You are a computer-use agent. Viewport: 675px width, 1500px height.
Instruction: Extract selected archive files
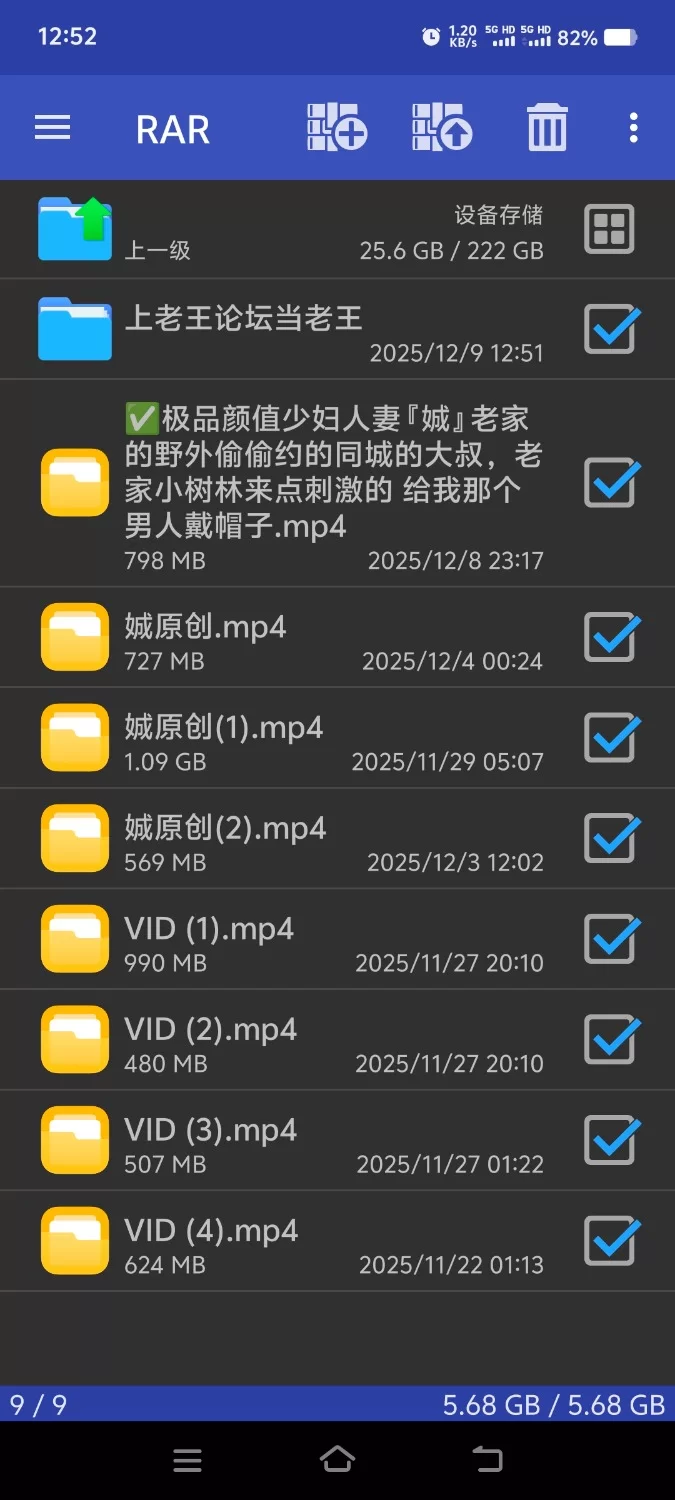coord(442,128)
